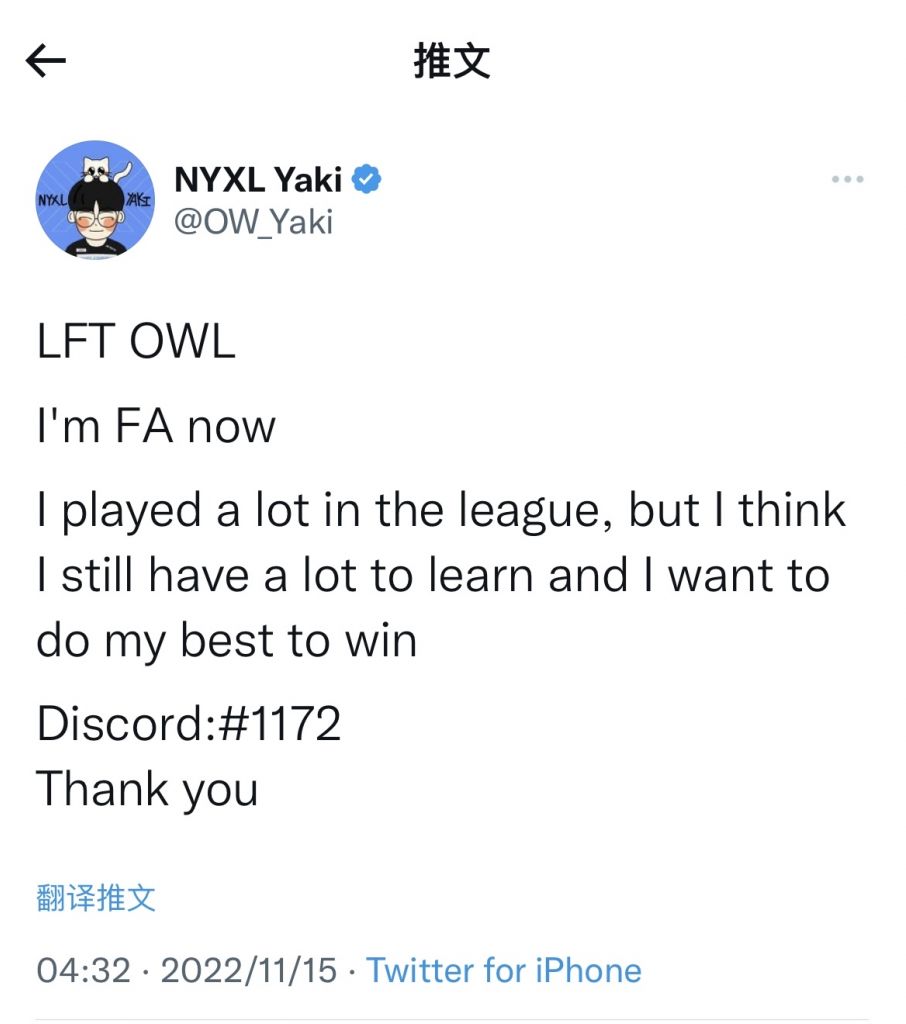Open the Twitter for iPhone source link
The width and height of the screenshot is (906, 1024).
point(503,970)
